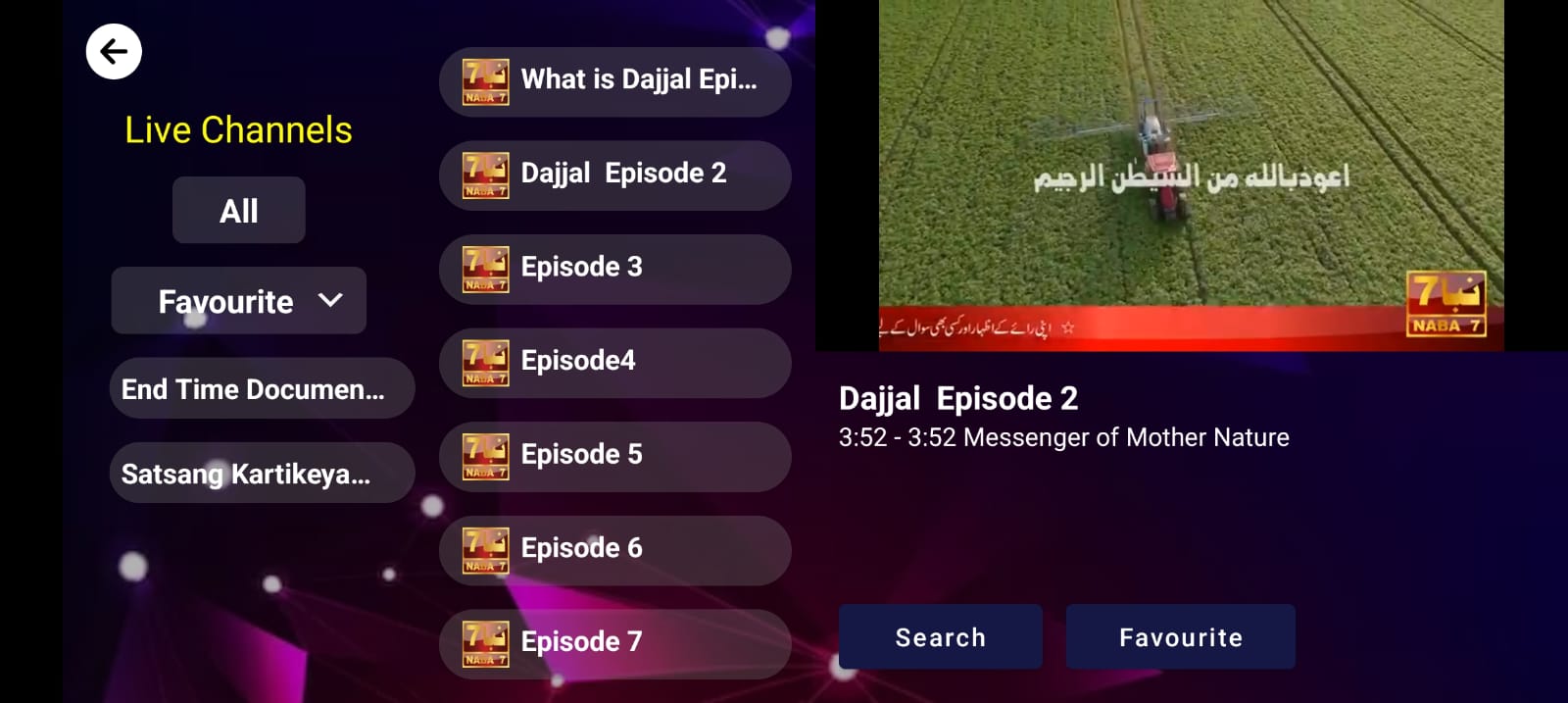Open End Time Documentary category
Screen dimensions: 1568x703
pos(262,388)
